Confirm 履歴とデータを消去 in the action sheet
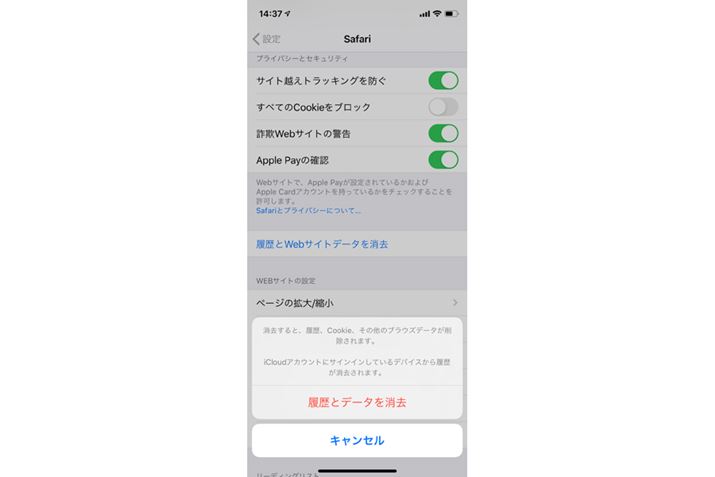 [357, 402]
